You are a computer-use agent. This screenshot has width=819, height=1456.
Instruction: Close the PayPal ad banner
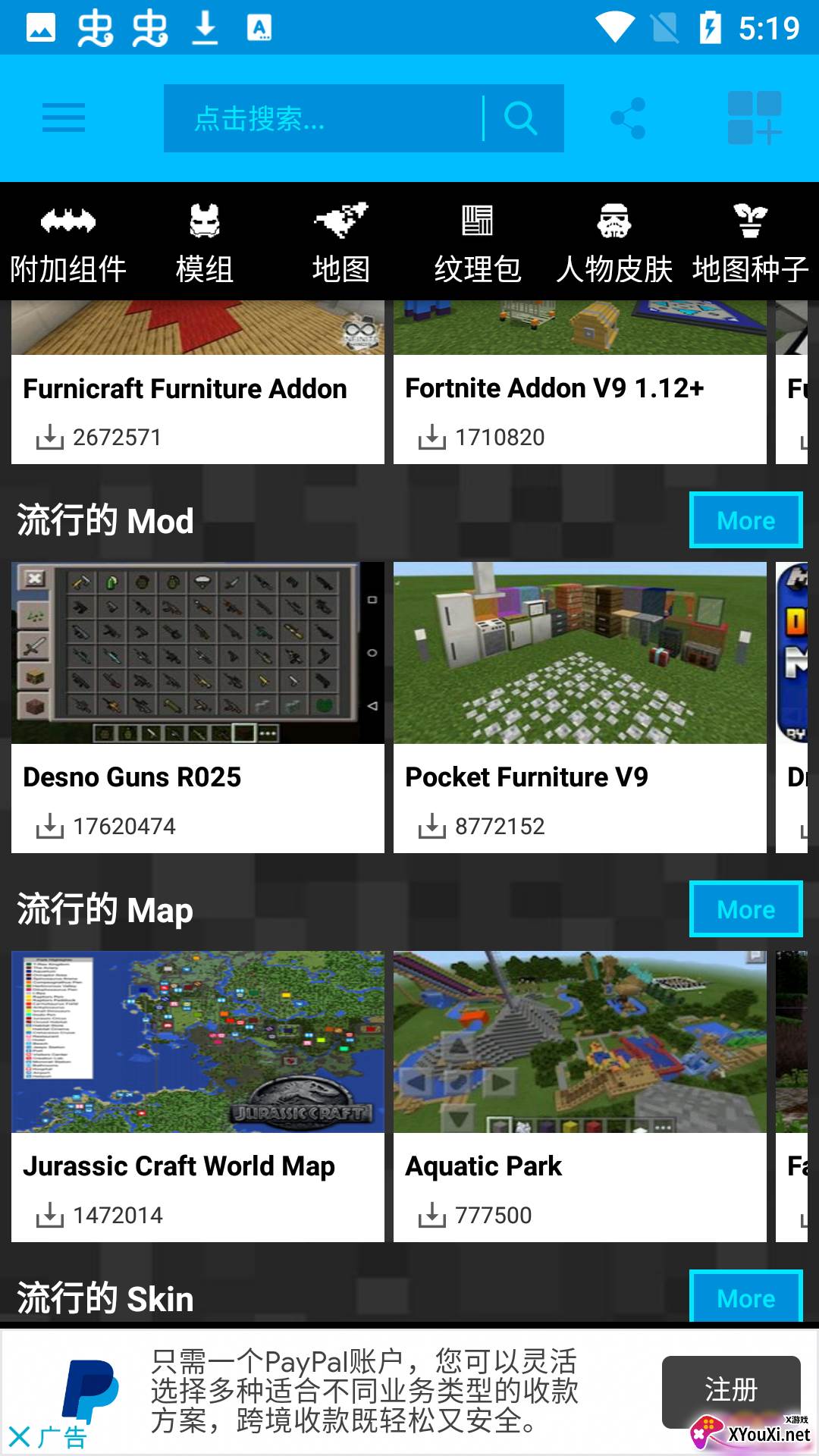[x=20, y=1436]
